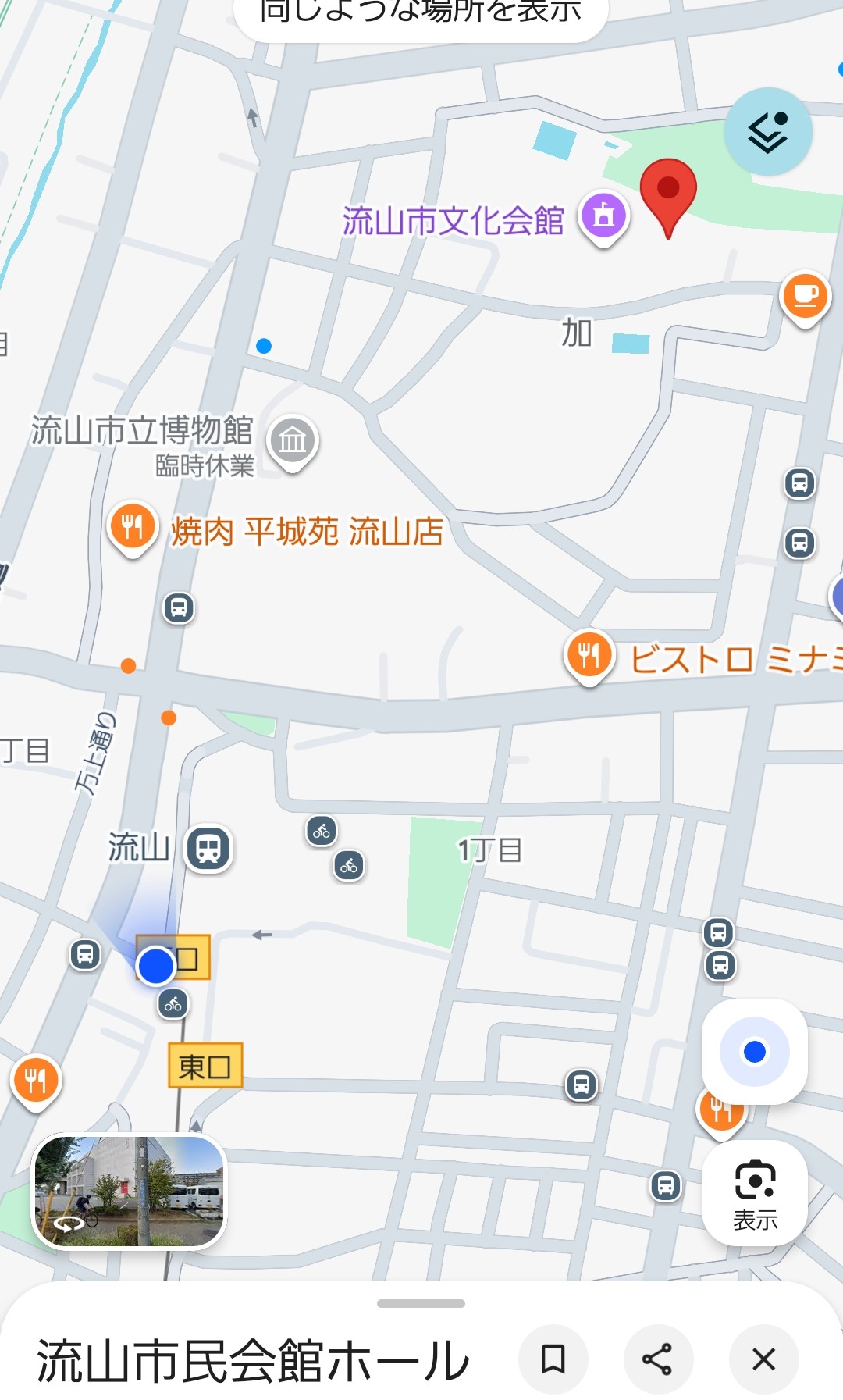
Task: Close the 流山市民会館ホール place card
Action: tap(763, 1359)
